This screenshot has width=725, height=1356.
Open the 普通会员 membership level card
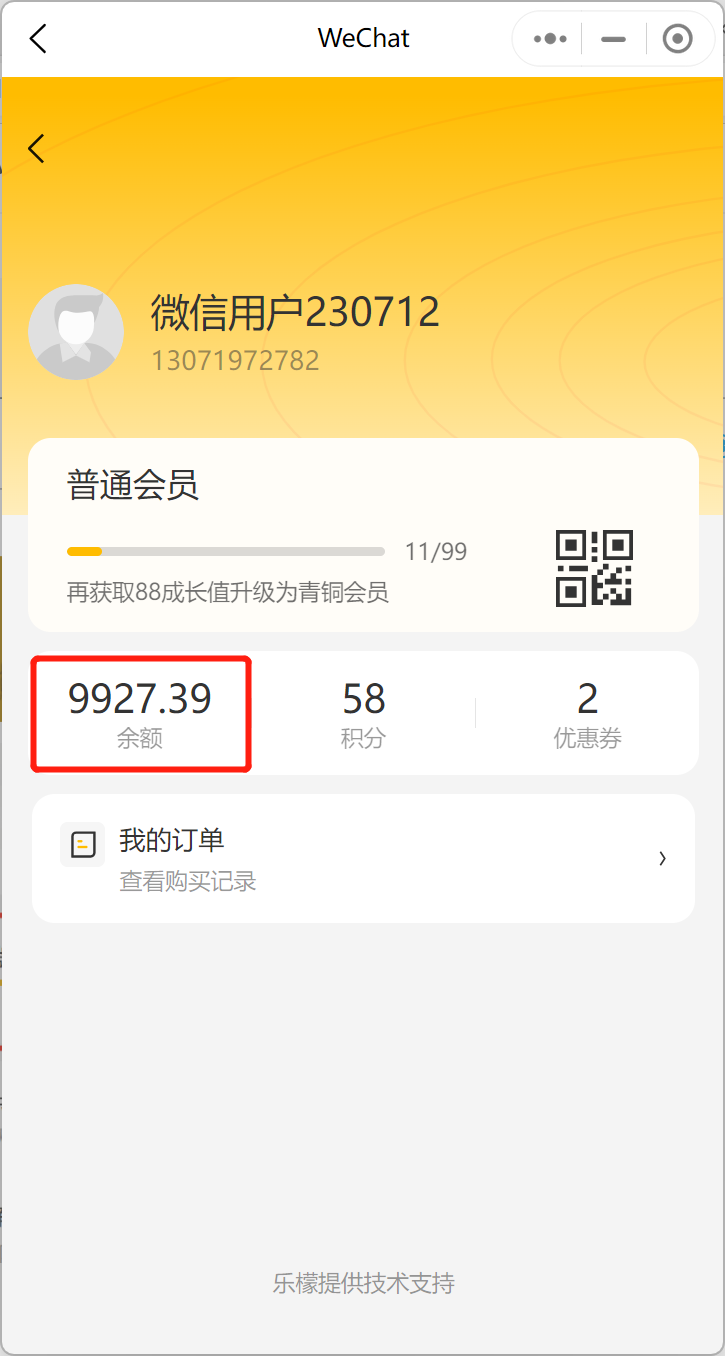point(363,535)
